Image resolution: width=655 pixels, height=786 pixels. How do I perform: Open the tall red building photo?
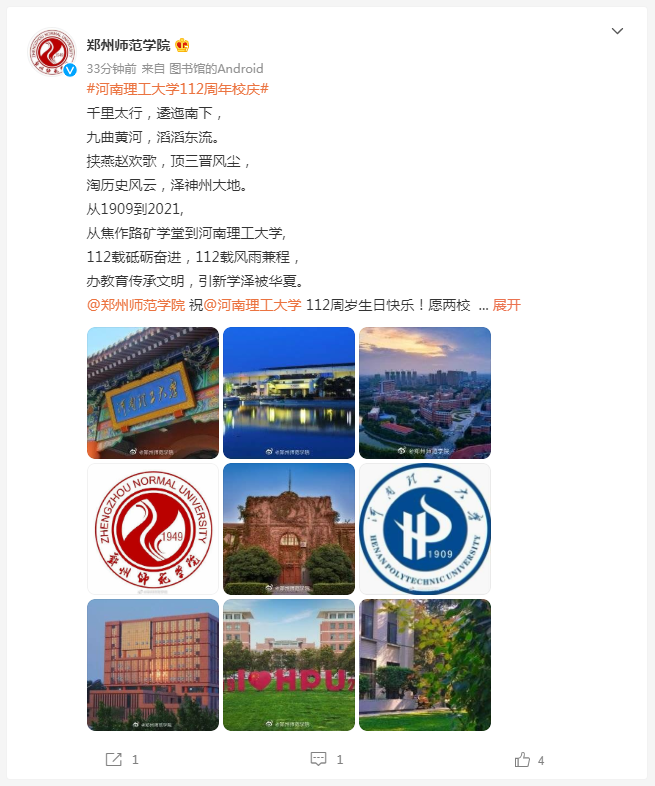[153, 665]
